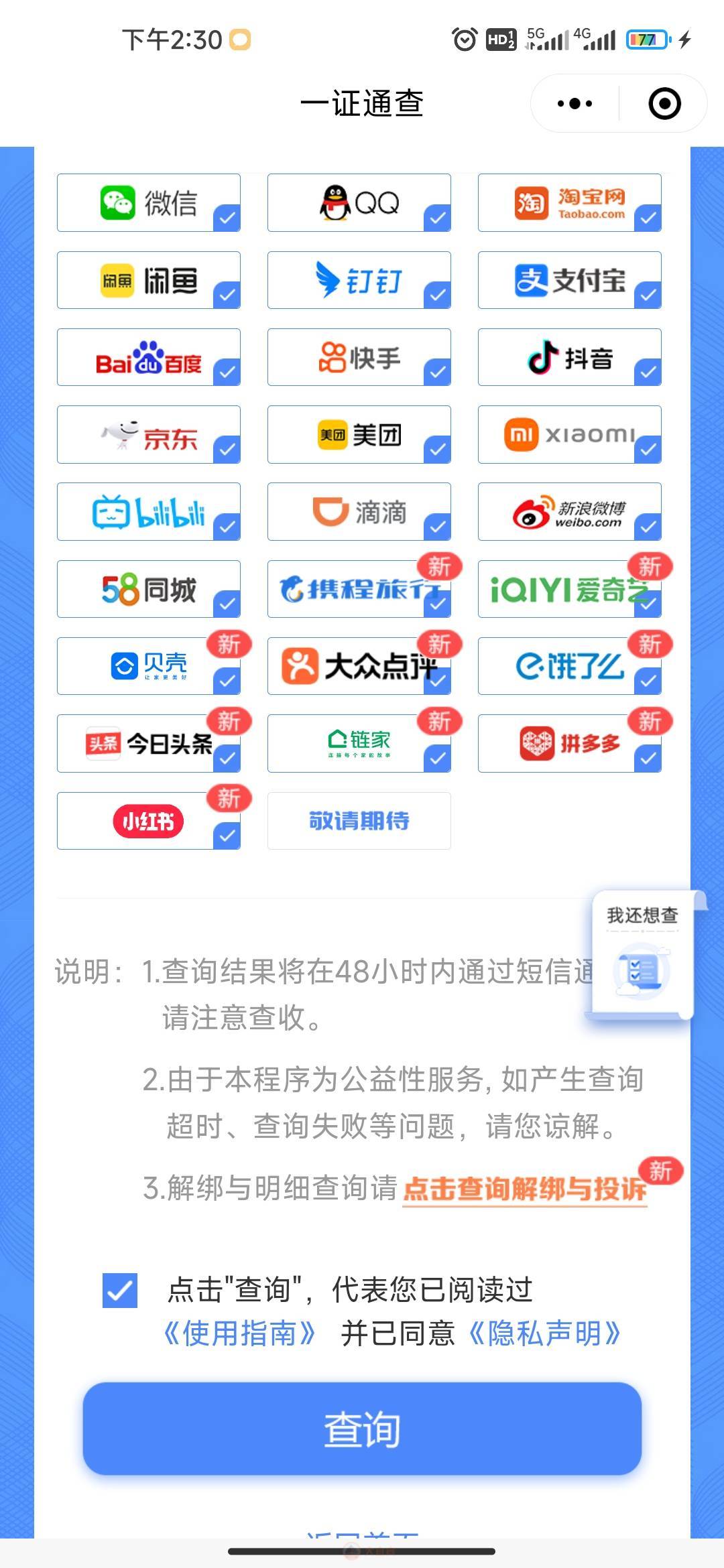The width and height of the screenshot is (724, 1568).
Task: Toggle the 京东 selection
Action: click(149, 434)
